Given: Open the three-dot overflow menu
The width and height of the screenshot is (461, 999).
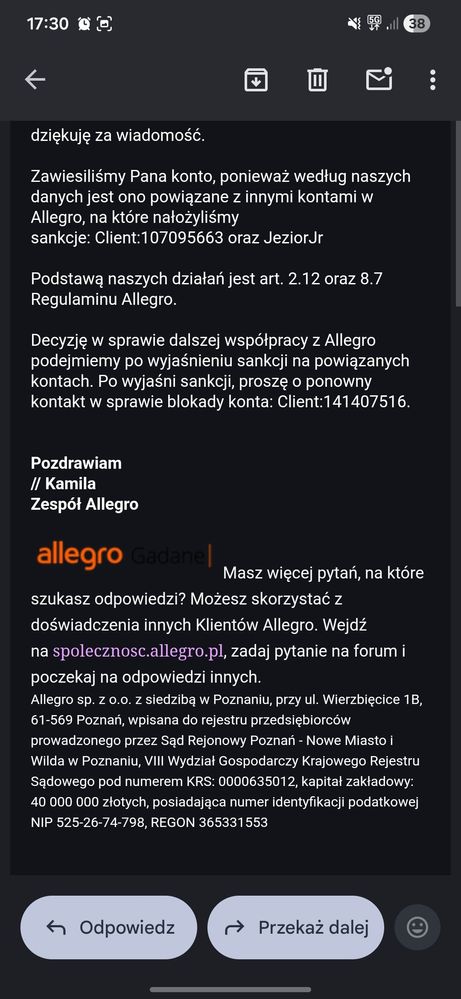Looking at the screenshot, I should click(x=432, y=80).
